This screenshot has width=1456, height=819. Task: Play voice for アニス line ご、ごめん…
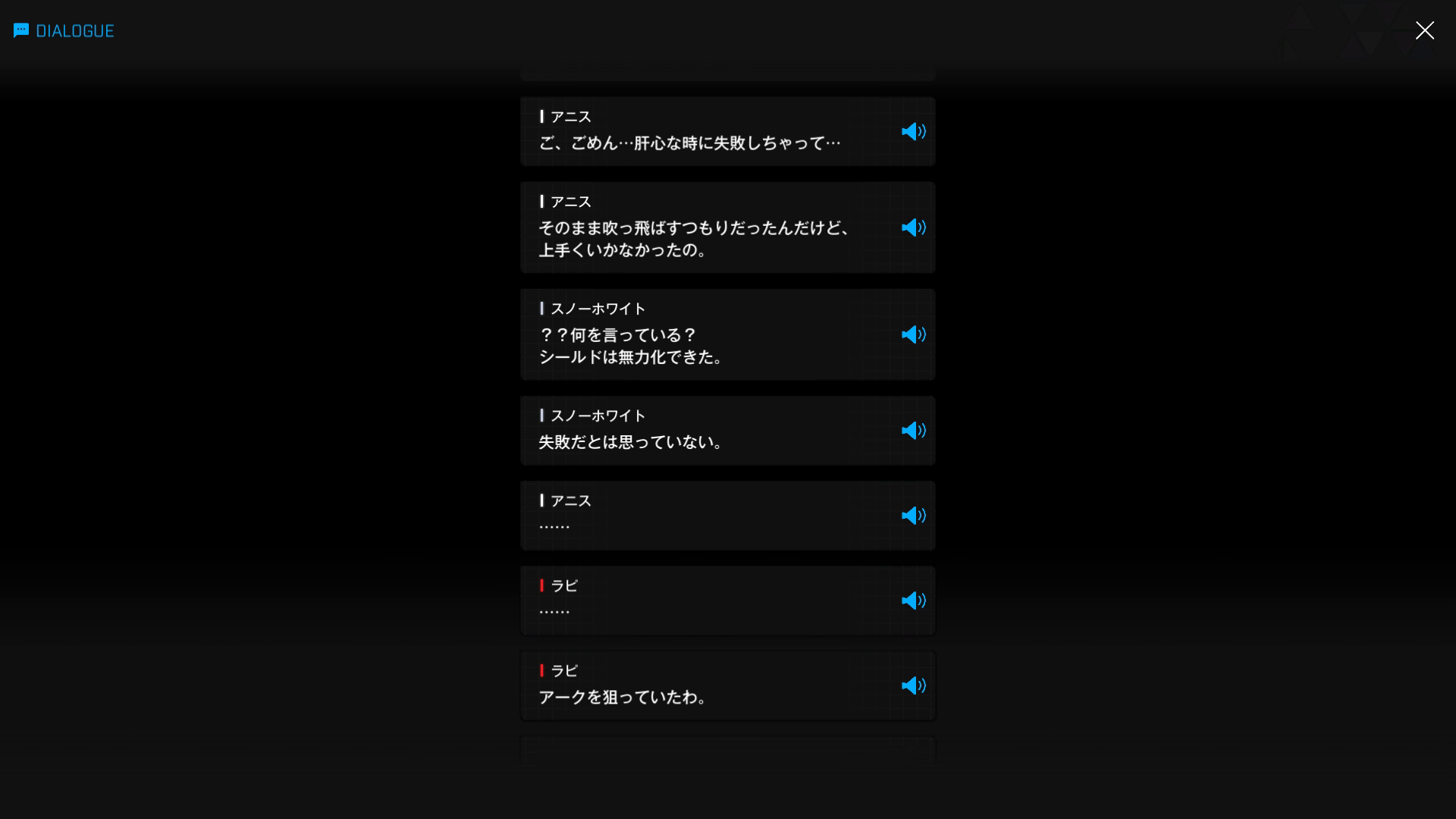913,132
